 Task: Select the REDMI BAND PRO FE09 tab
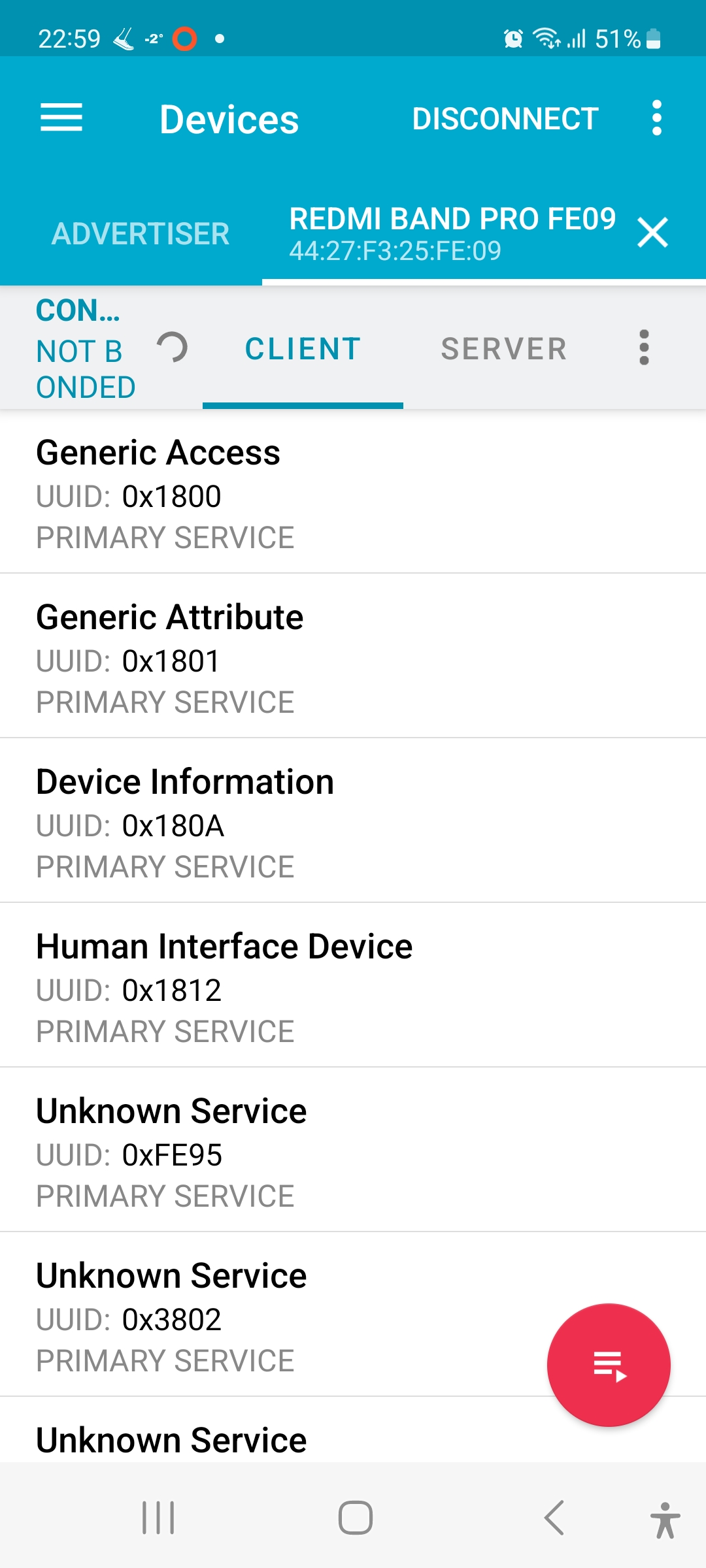[451, 233]
